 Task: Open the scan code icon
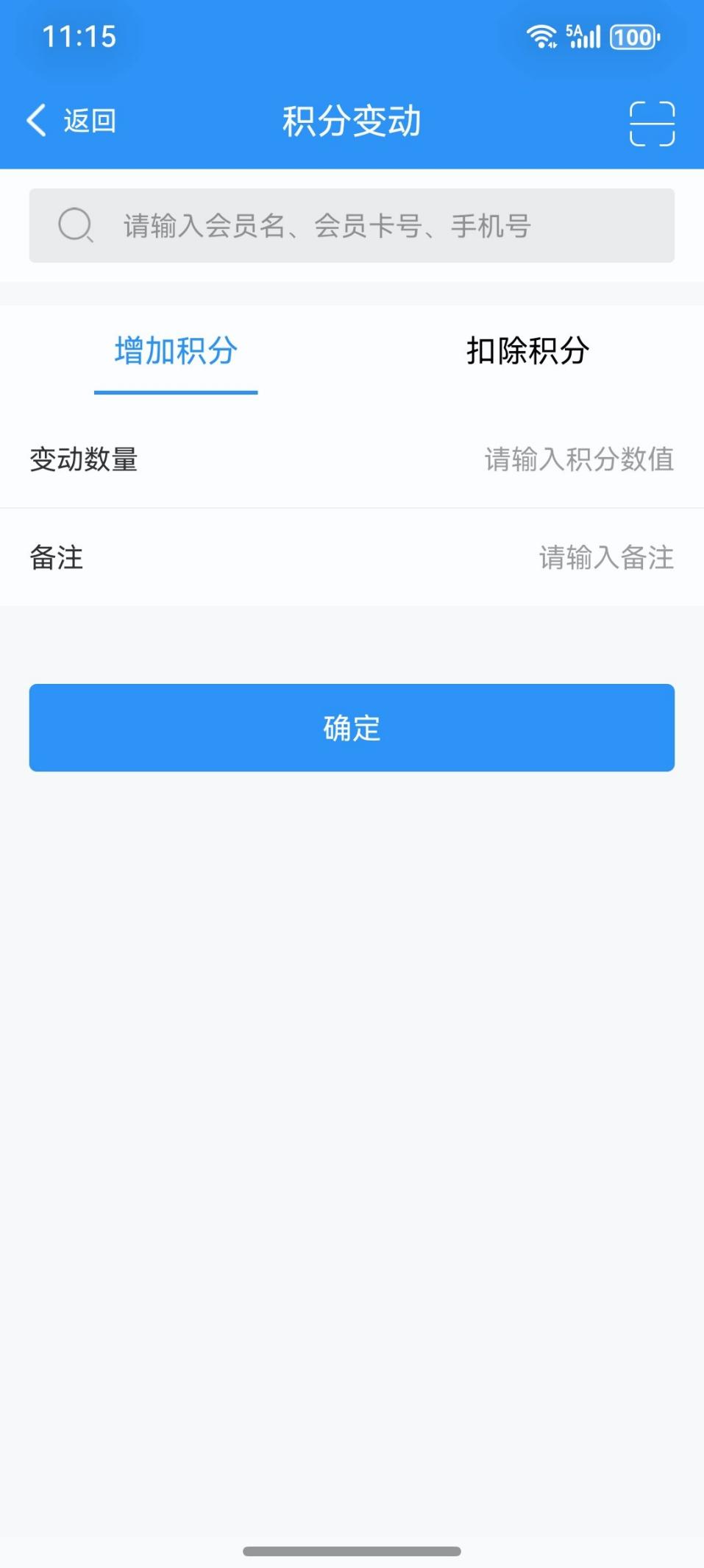pos(652,123)
